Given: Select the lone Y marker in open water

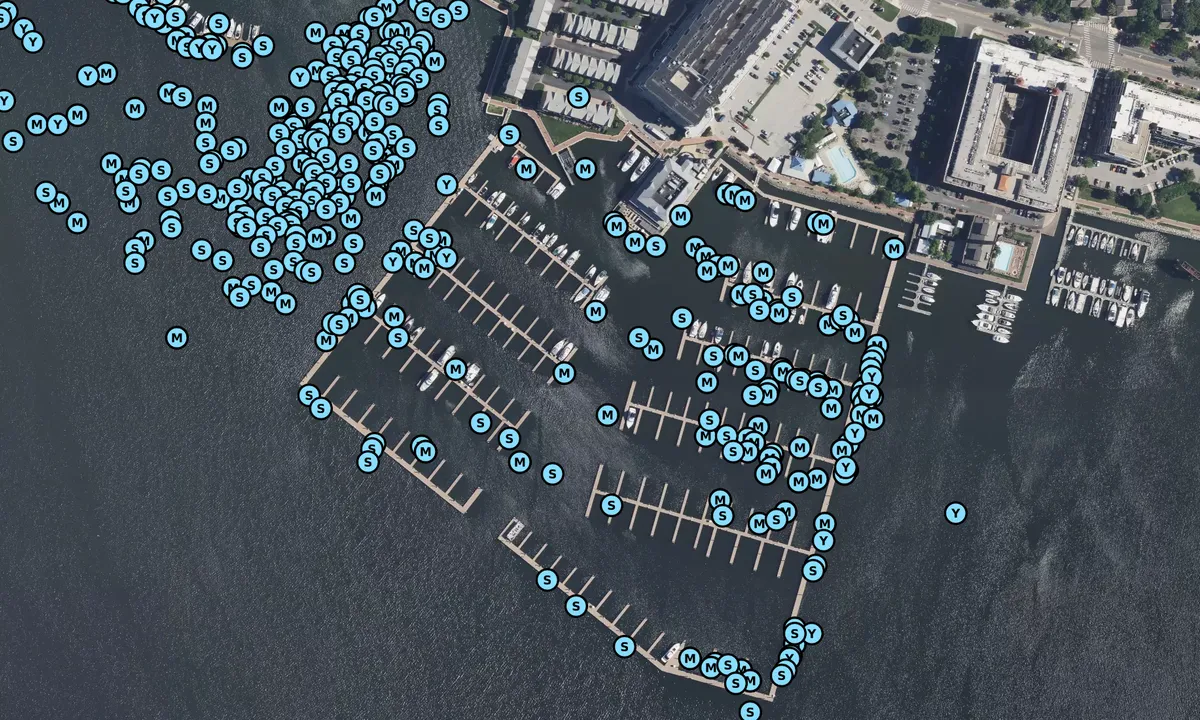Looking at the screenshot, I should click(x=956, y=513).
